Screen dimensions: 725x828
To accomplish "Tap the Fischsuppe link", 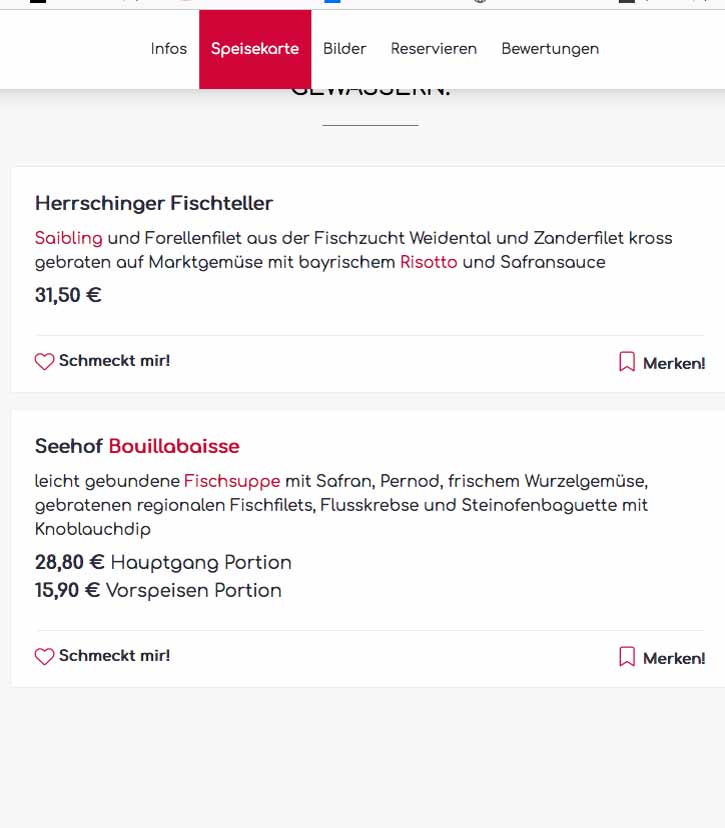I will click(x=233, y=481).
